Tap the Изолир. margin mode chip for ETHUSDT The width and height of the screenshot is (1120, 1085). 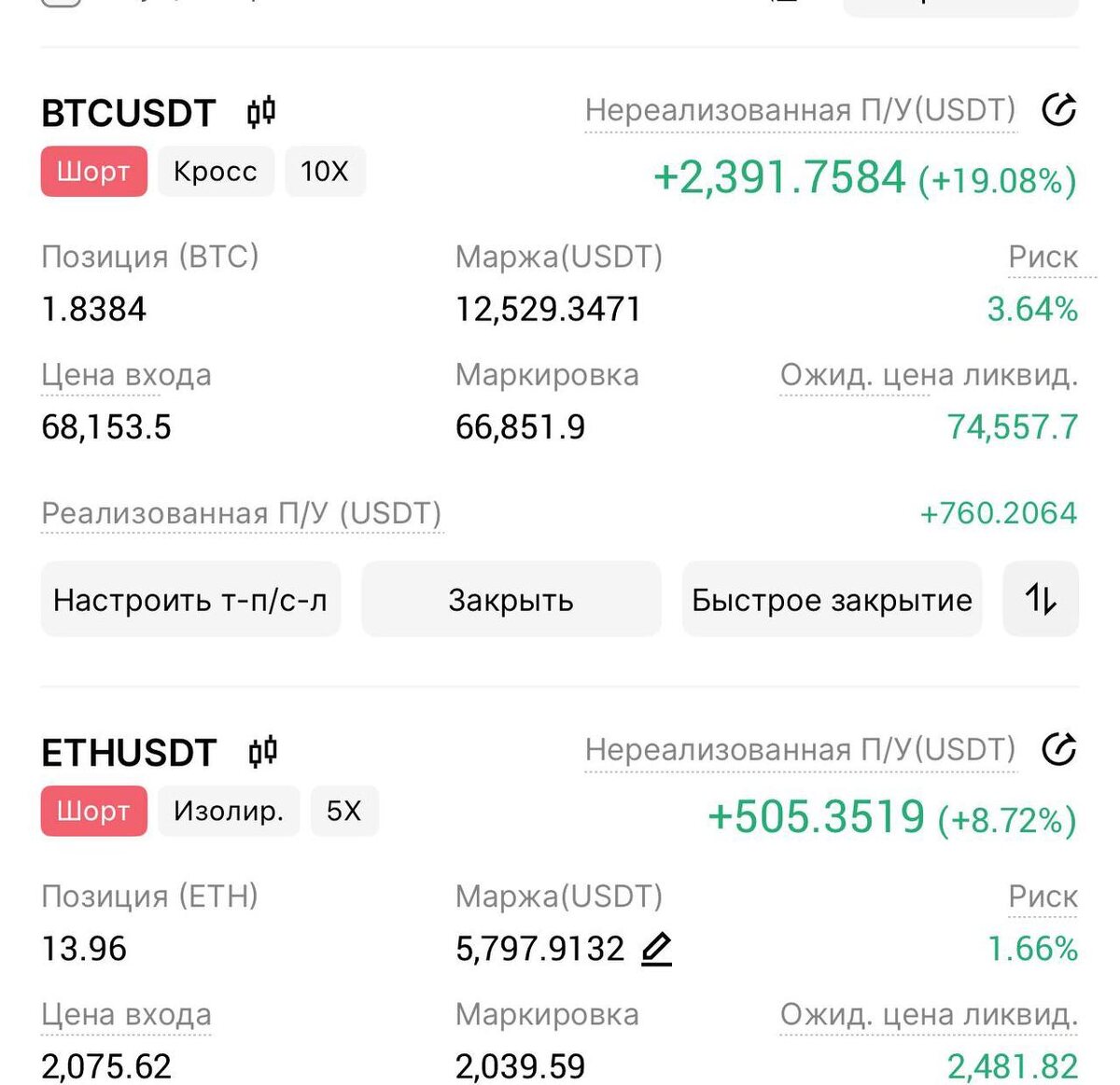pyautogui.click(x=228, y=811)
